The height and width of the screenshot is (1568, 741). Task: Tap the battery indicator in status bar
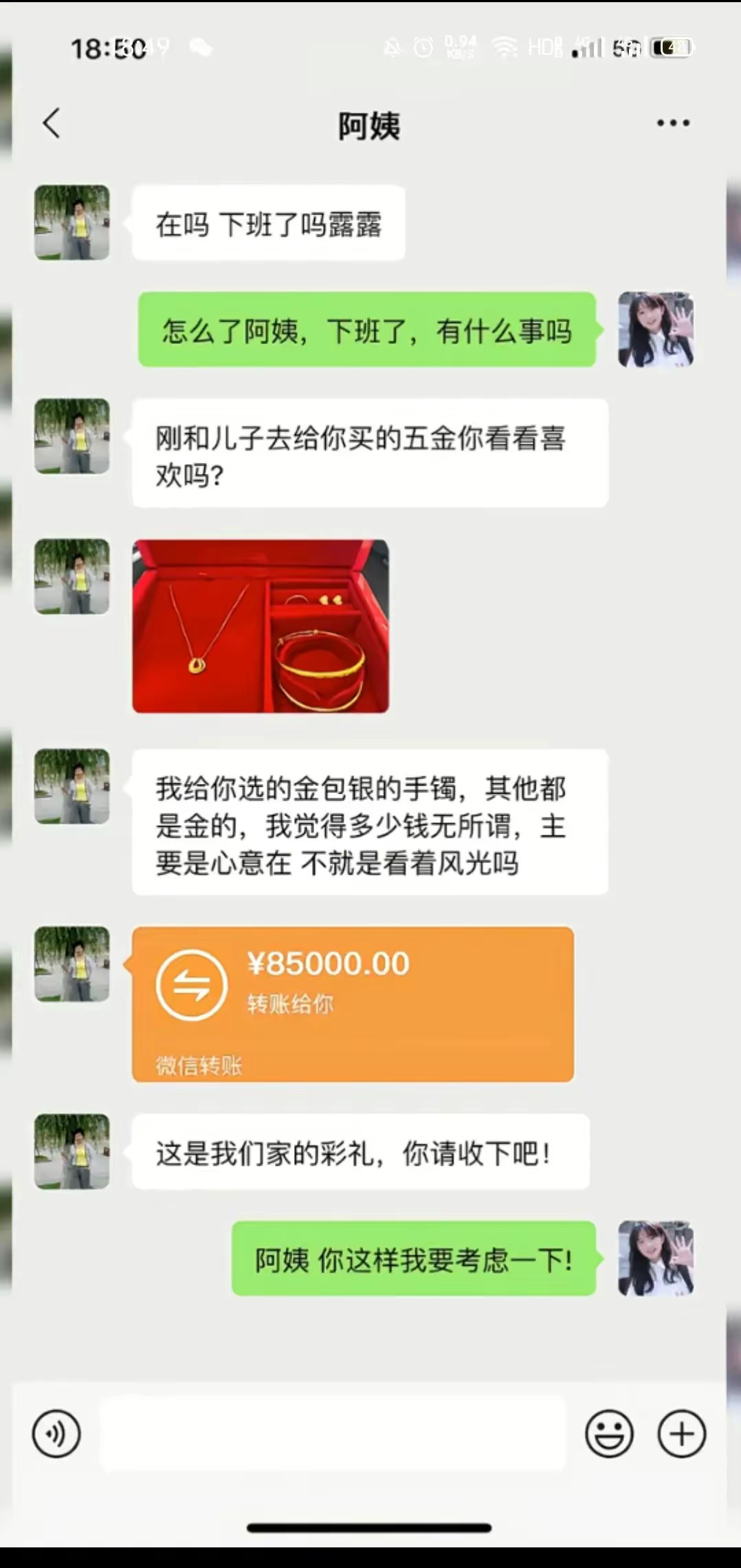pyautogui.click(x=670, y=47)
